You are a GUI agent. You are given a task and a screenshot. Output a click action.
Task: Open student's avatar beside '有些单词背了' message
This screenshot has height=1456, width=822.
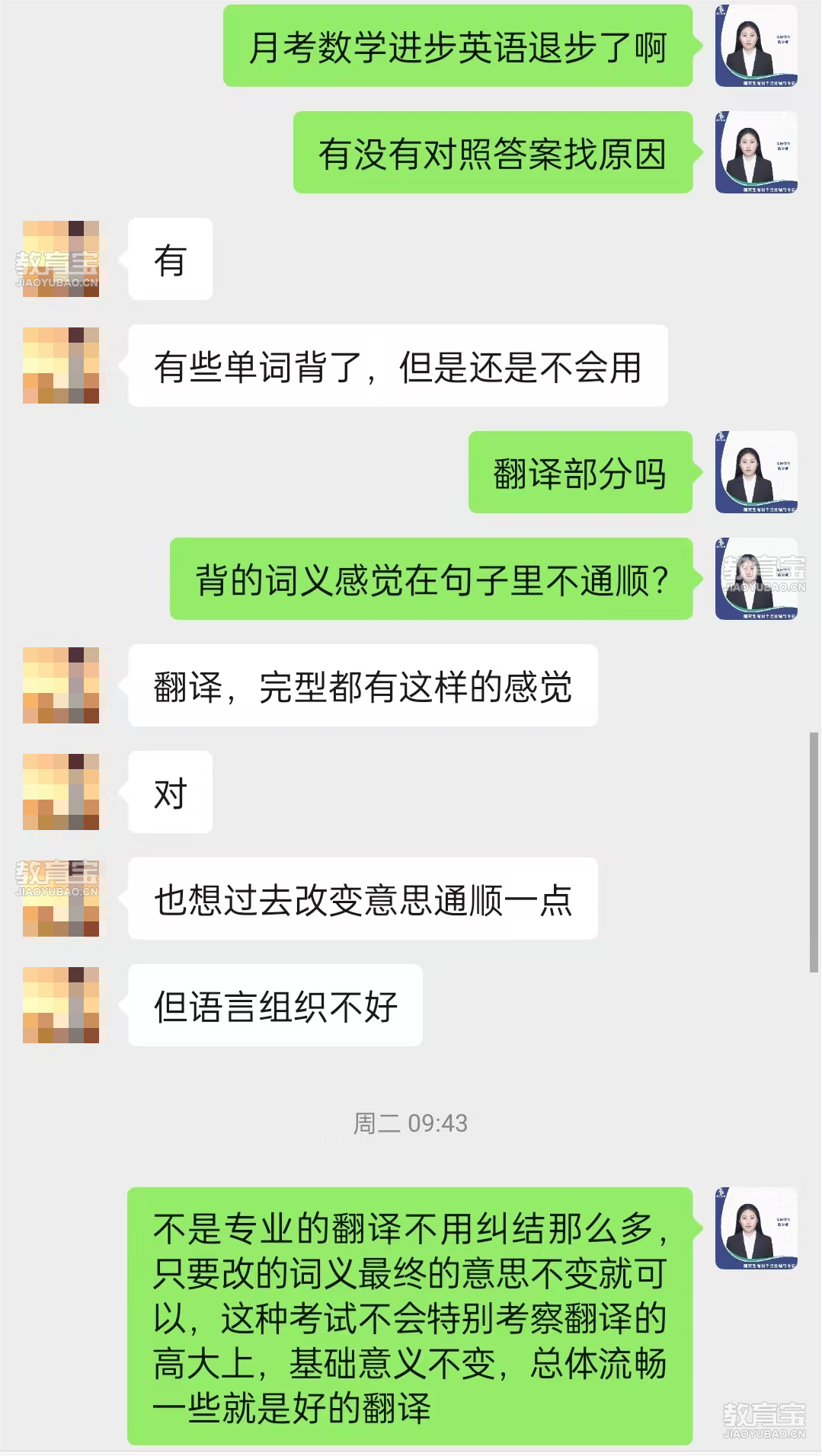[x=61, y=366]
